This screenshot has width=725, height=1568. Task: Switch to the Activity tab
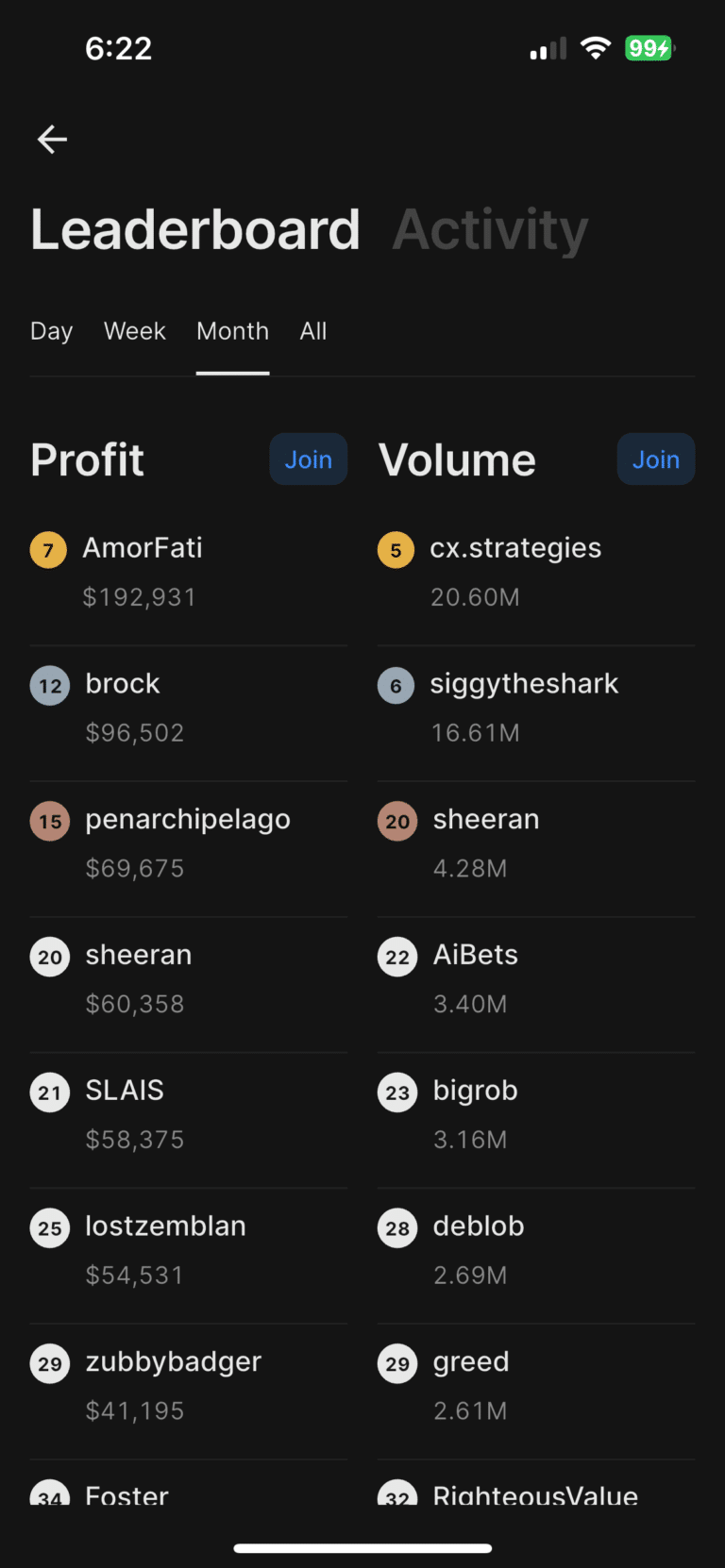490,228
